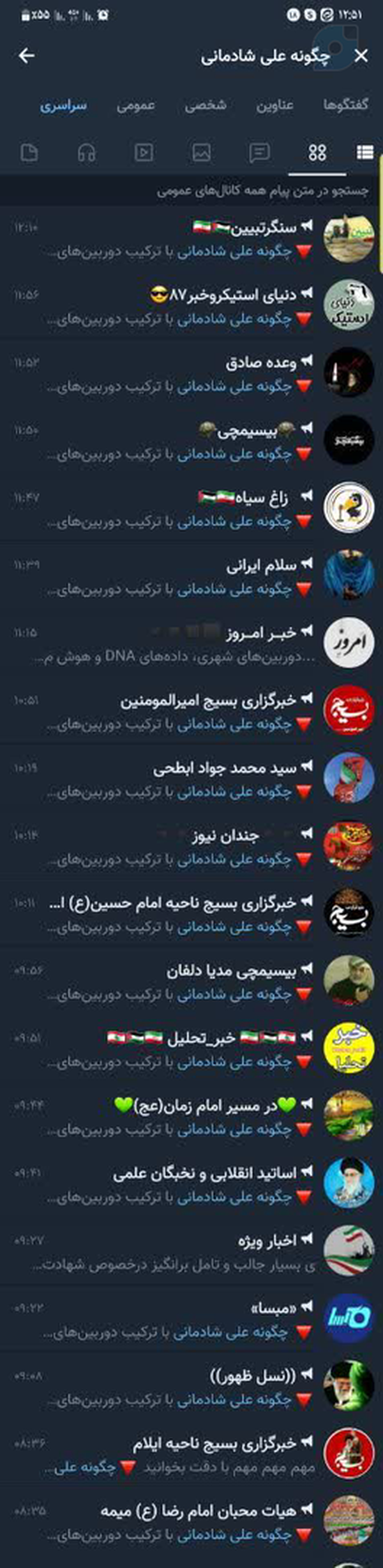Filter results by audio

86,152
